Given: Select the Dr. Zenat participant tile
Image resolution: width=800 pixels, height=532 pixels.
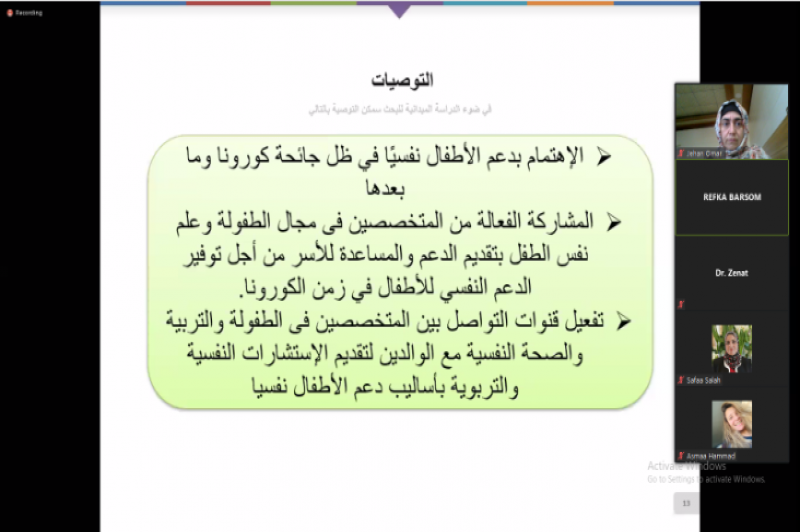Looking at the screenshot, I should click(x=731, y=273).
